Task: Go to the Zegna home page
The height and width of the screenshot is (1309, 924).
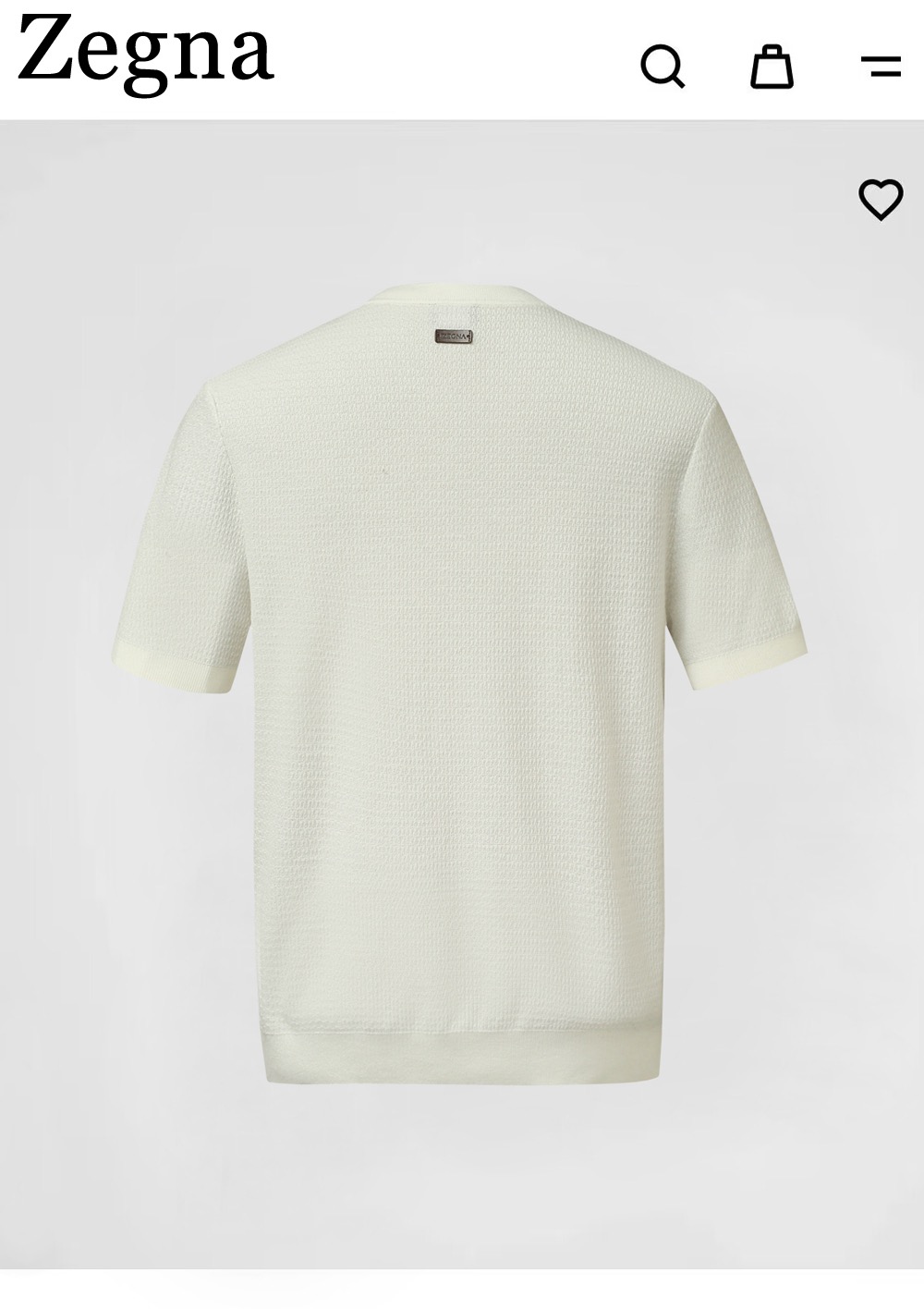Action: (146, 54)
